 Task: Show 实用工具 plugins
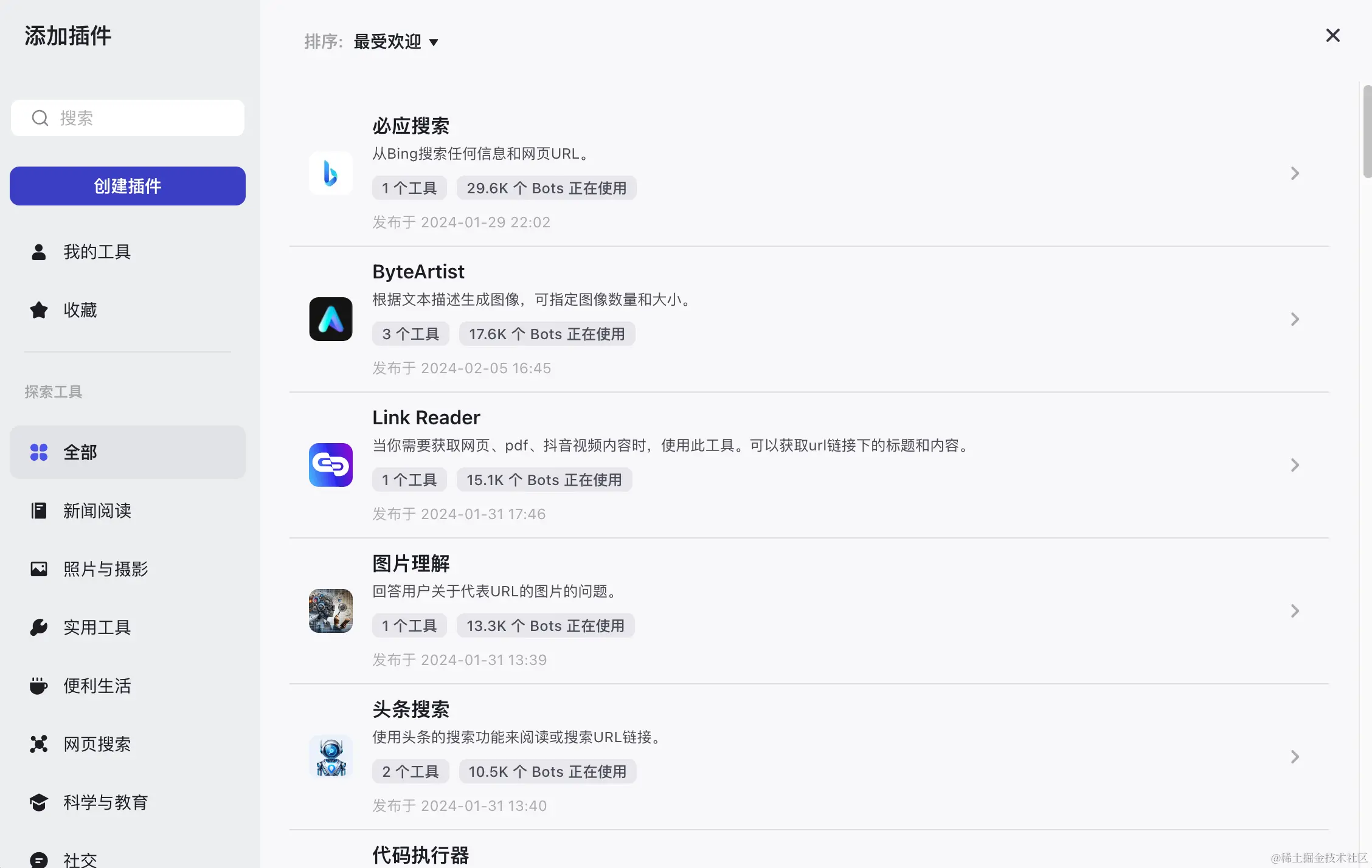[97, 627]
